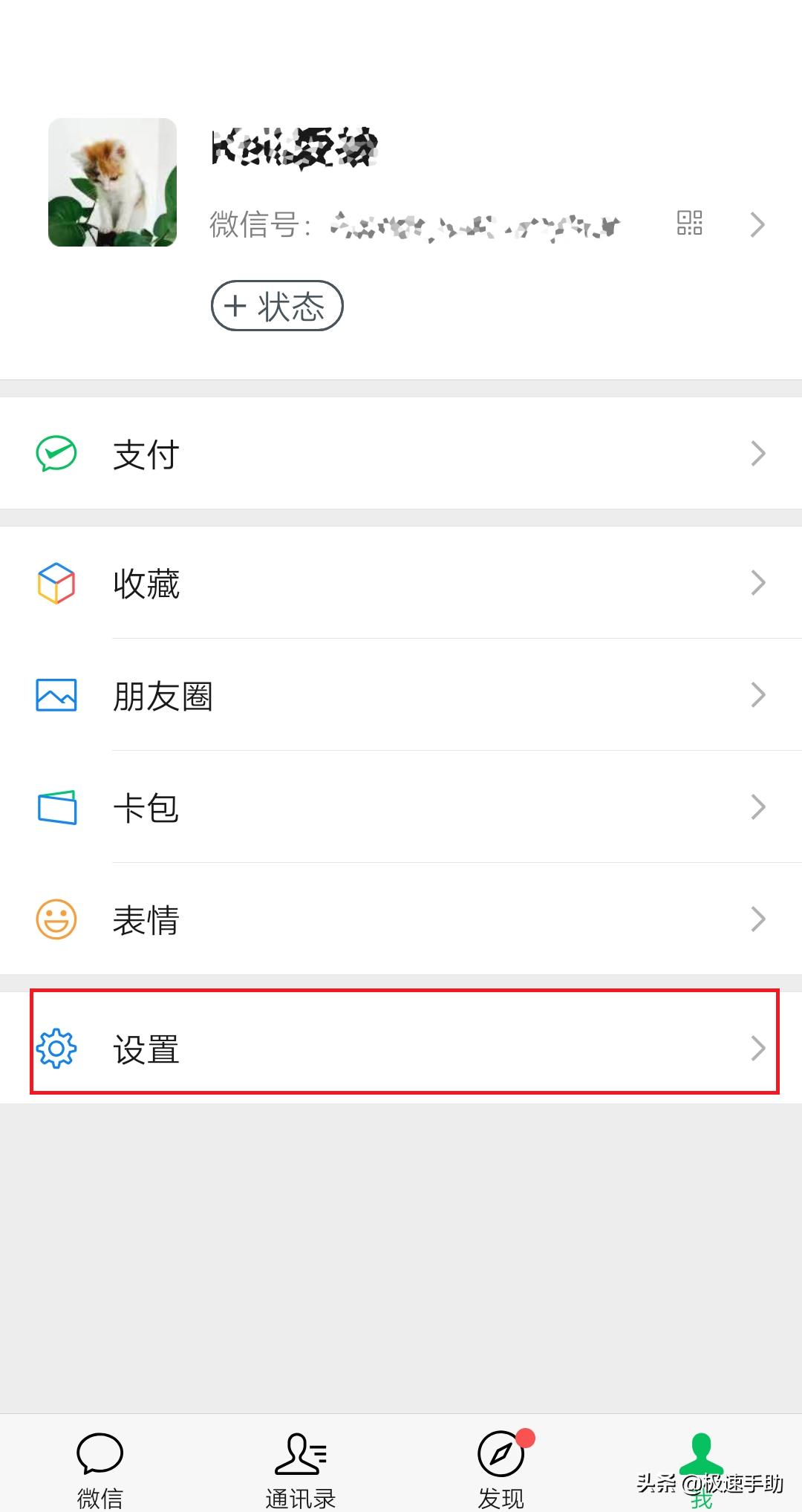This screenshot has height=1512, width=802.
Task: Open the 收藏 favorites entry
Action: tap(147, 584)
